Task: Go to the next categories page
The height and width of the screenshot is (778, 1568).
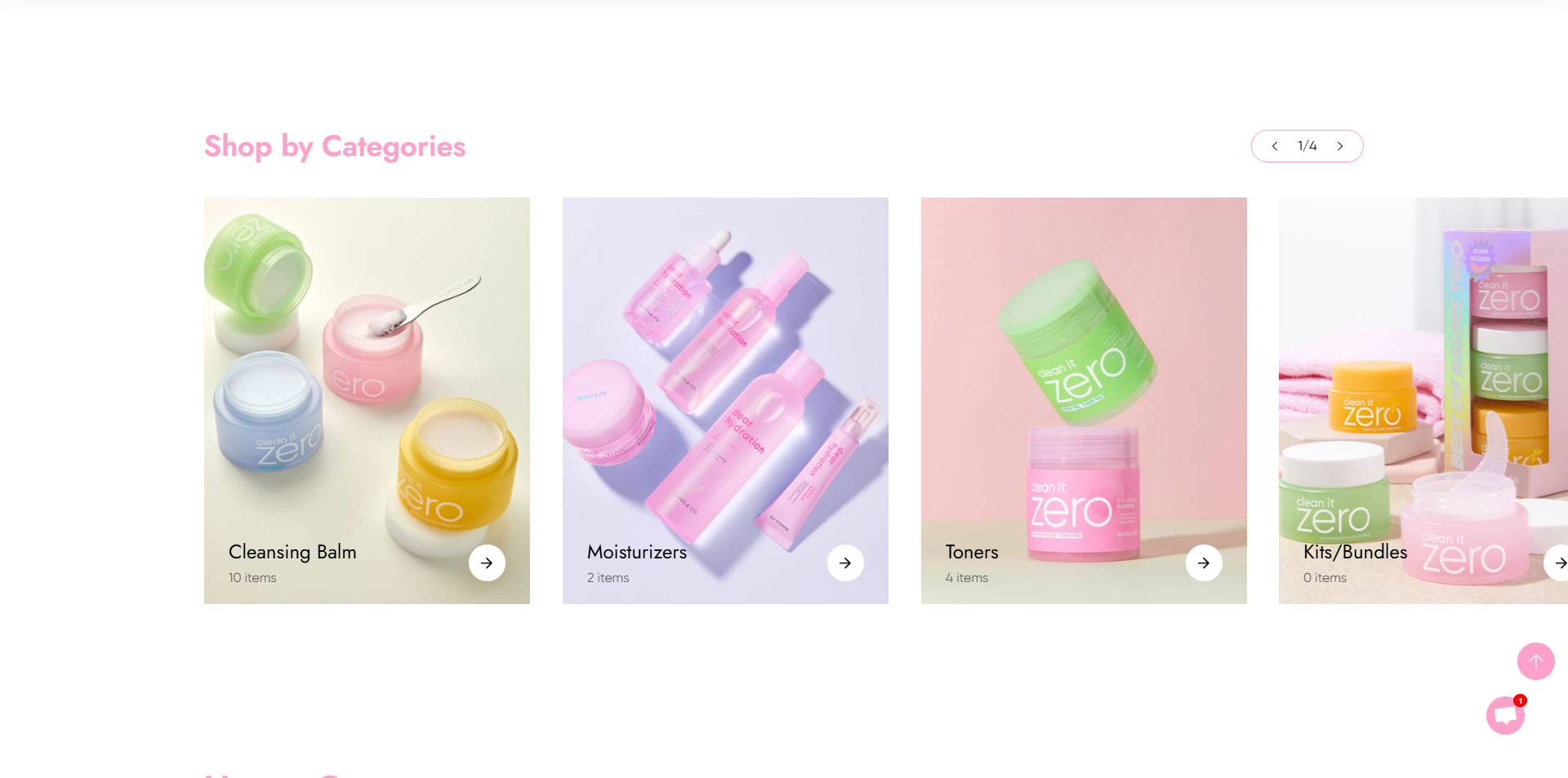Action: [x=1340, y=146]
